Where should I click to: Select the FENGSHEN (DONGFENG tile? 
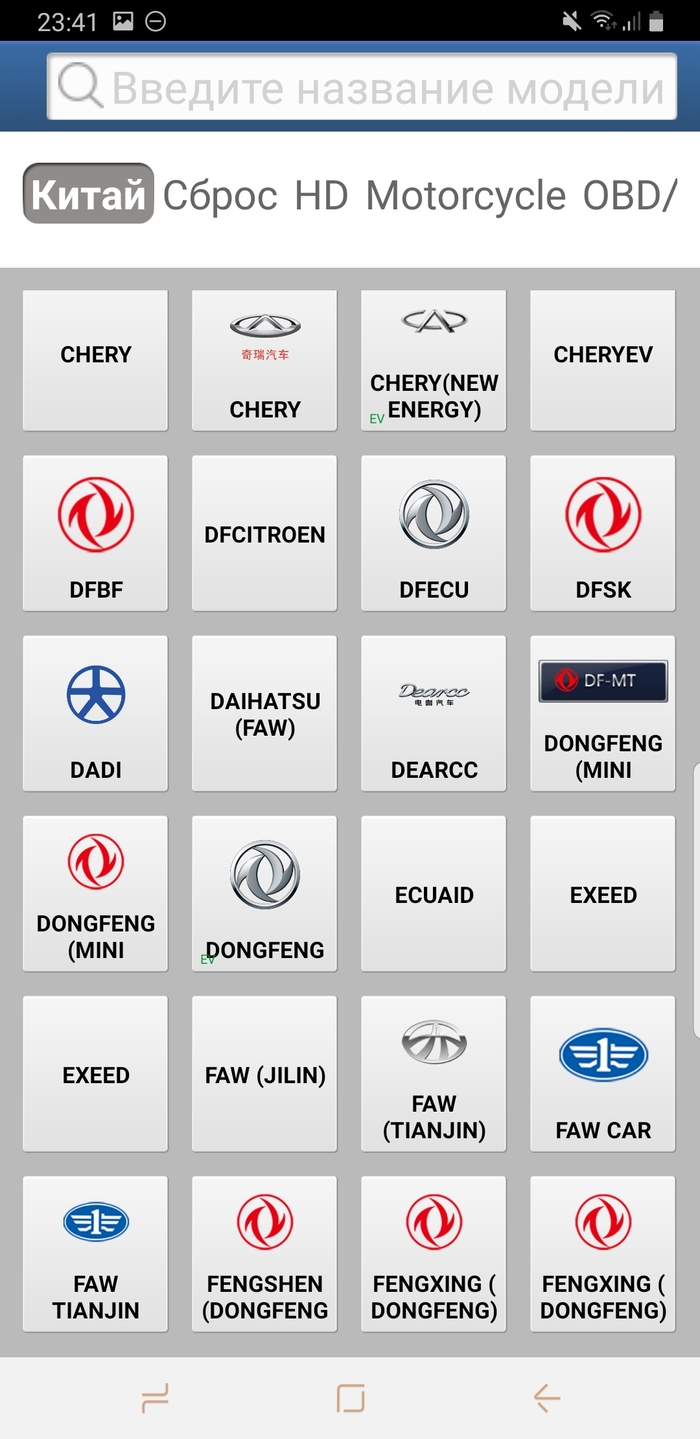265,1253
